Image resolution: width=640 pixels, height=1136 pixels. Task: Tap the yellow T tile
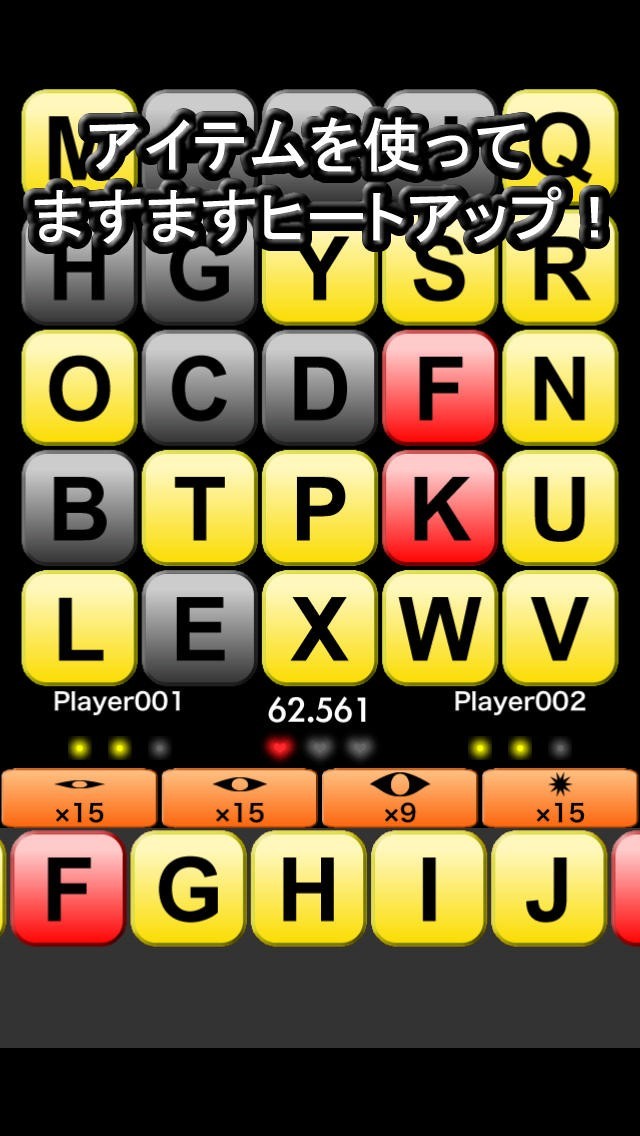pos(199,508)
